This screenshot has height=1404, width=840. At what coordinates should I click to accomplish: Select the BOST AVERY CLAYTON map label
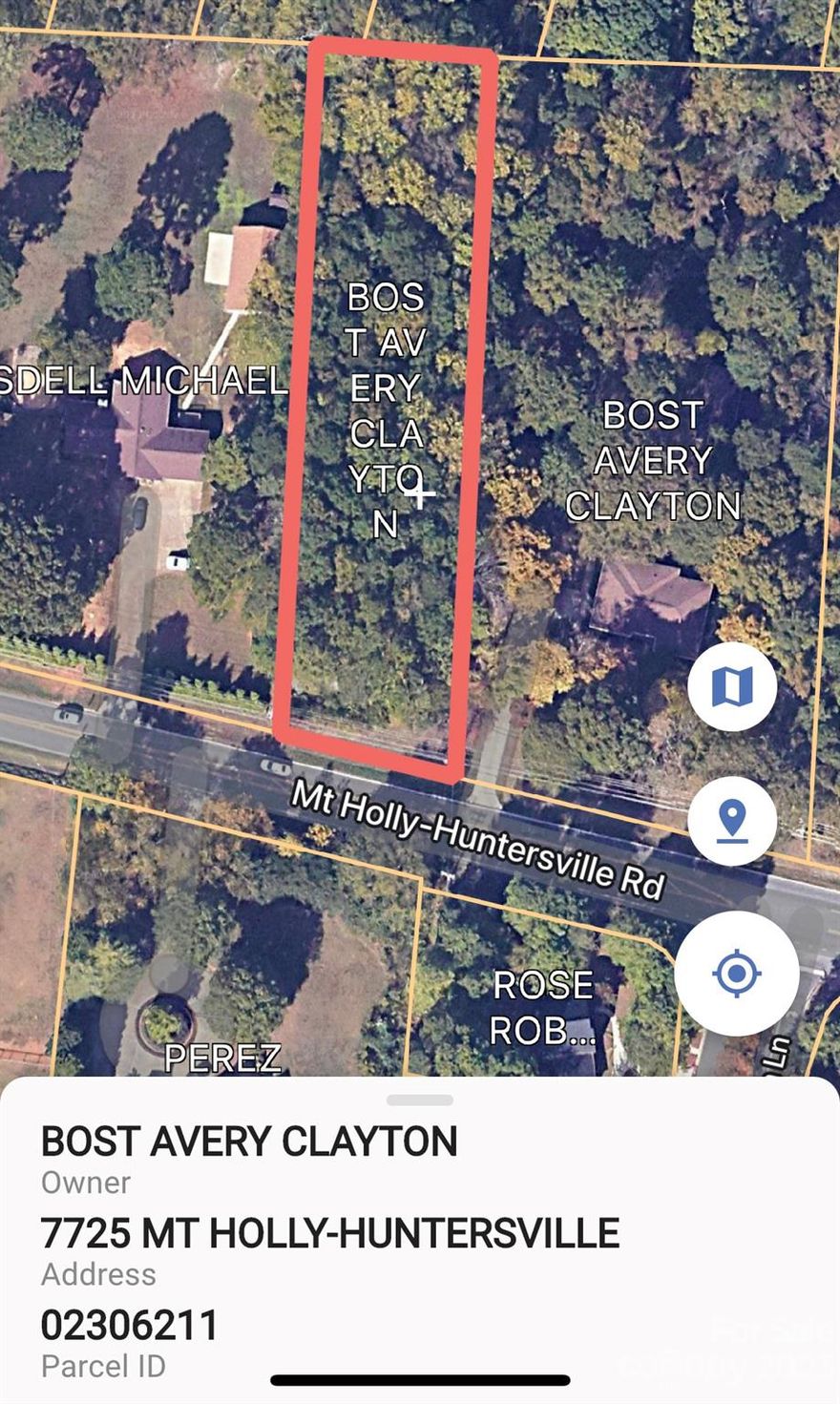coord(650,461)
